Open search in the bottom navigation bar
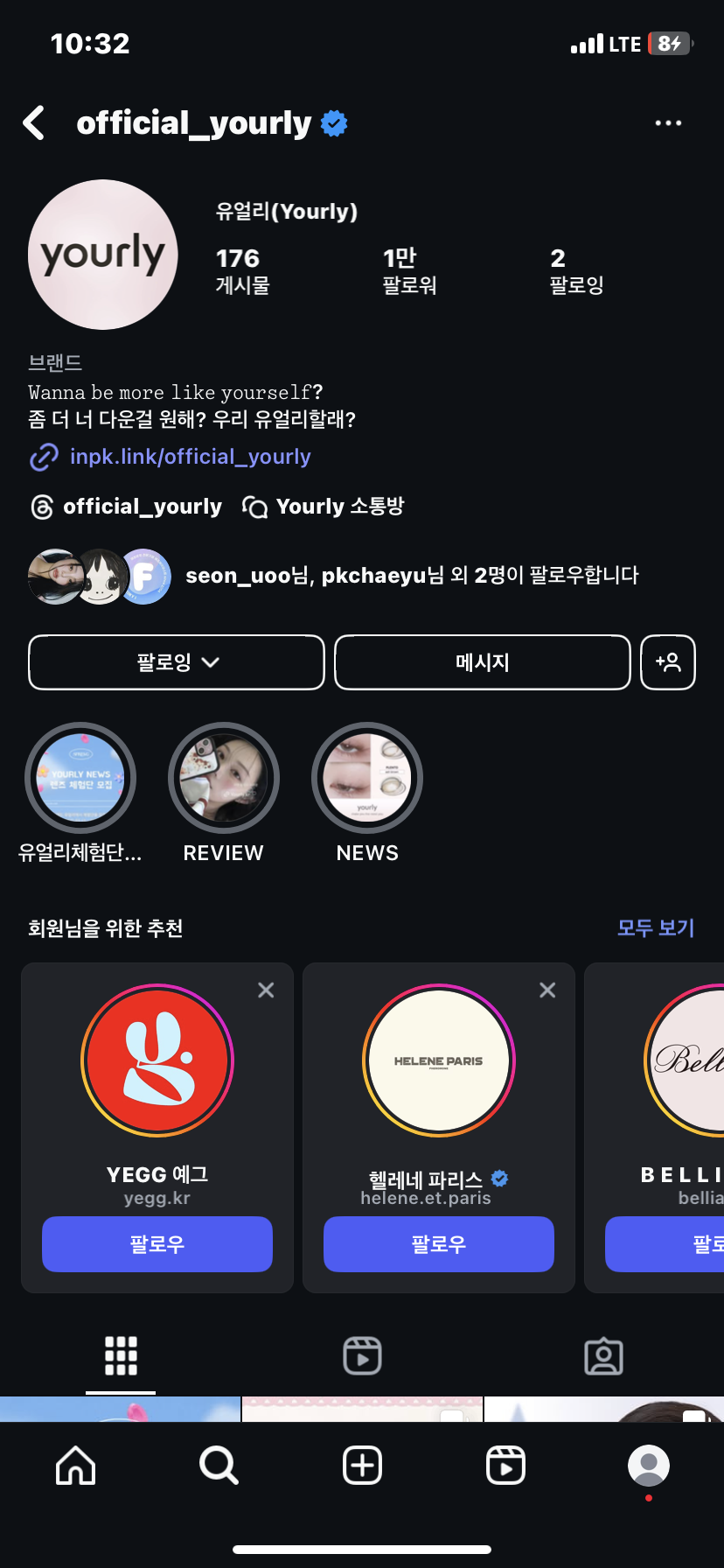This screenshot has height=1568, width=724. point(219,1465)
